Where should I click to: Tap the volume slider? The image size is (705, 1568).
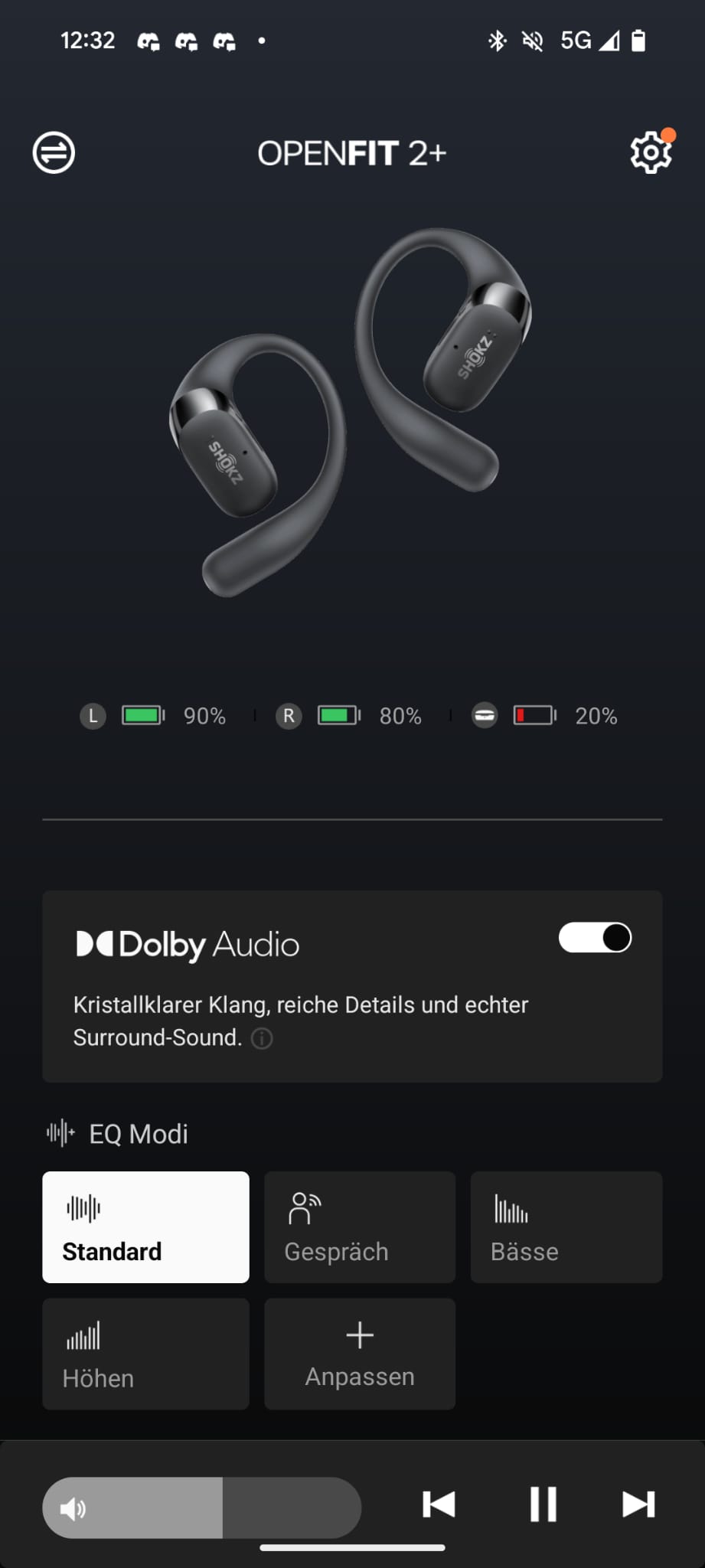pos(202,1508)
